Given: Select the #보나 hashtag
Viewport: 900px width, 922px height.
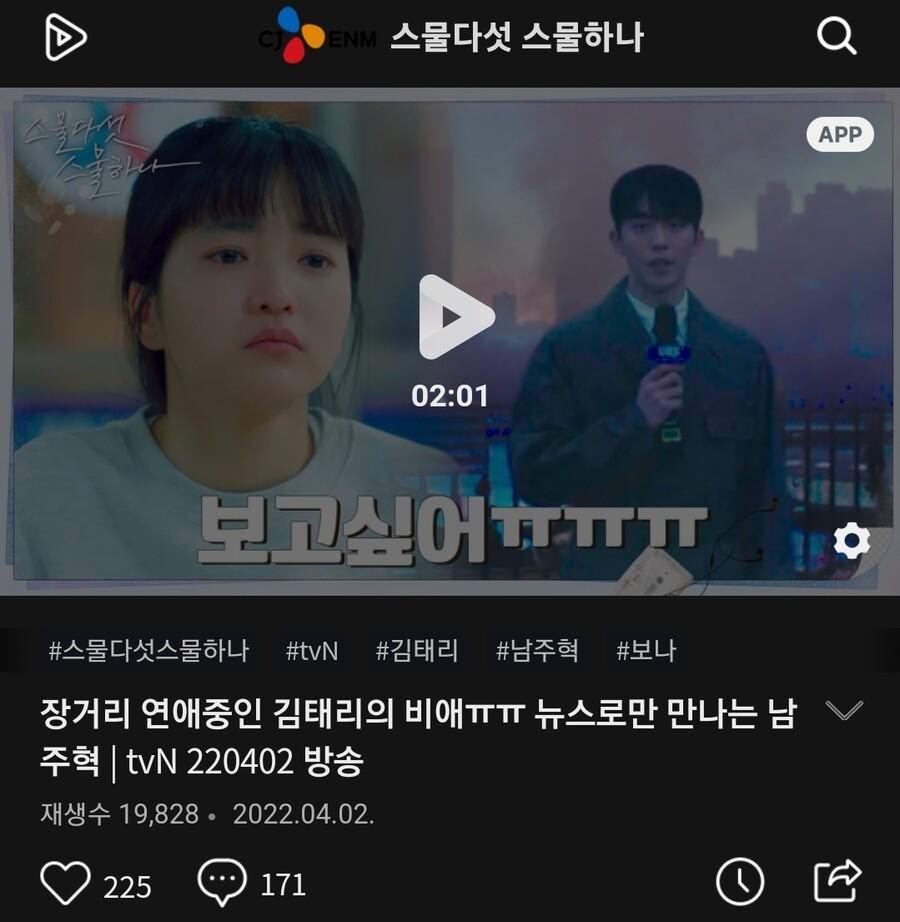Looking at the screenshot, I should (646, 651).
